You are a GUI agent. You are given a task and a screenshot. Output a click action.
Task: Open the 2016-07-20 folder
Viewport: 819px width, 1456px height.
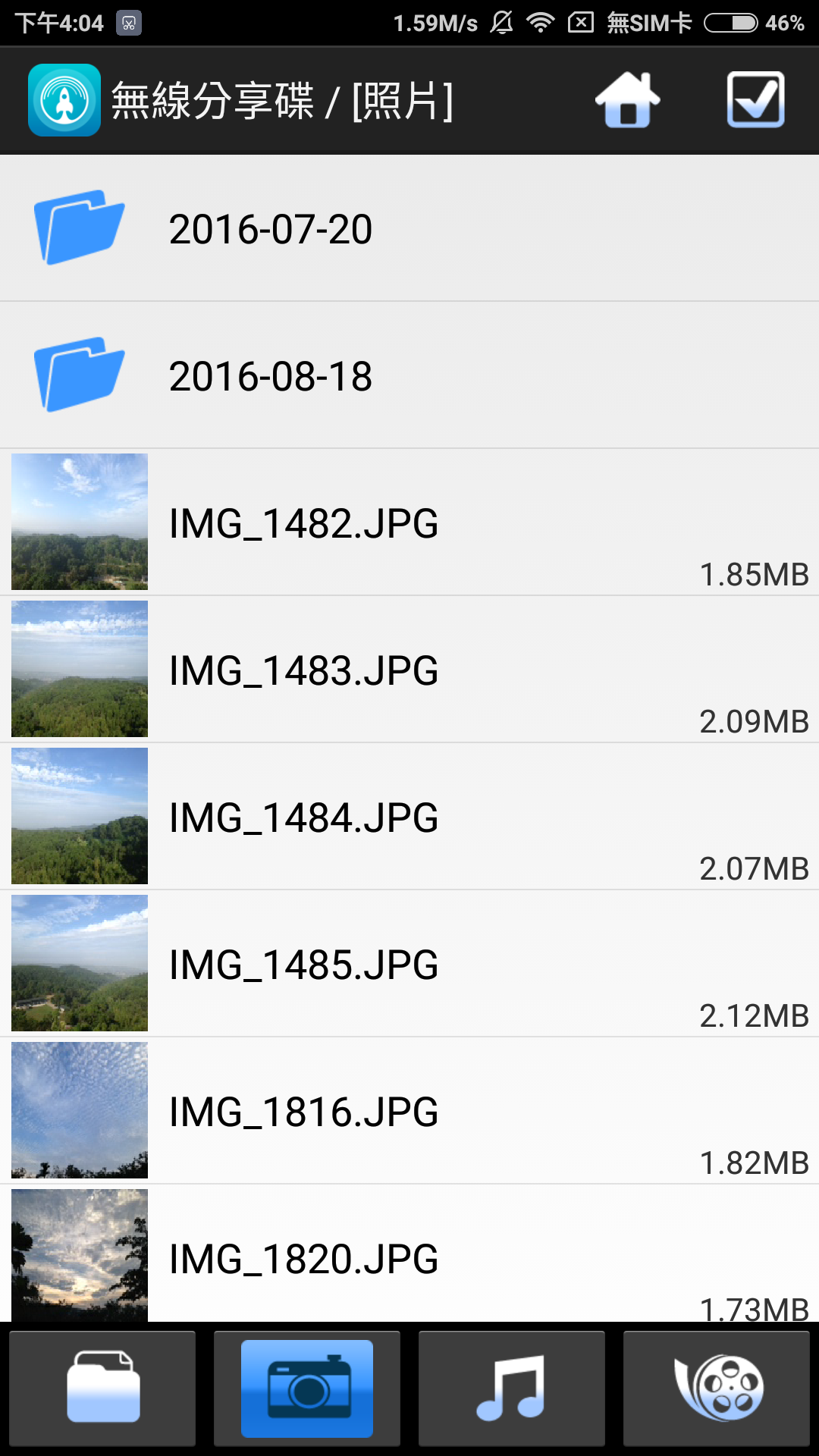[409, 228]
